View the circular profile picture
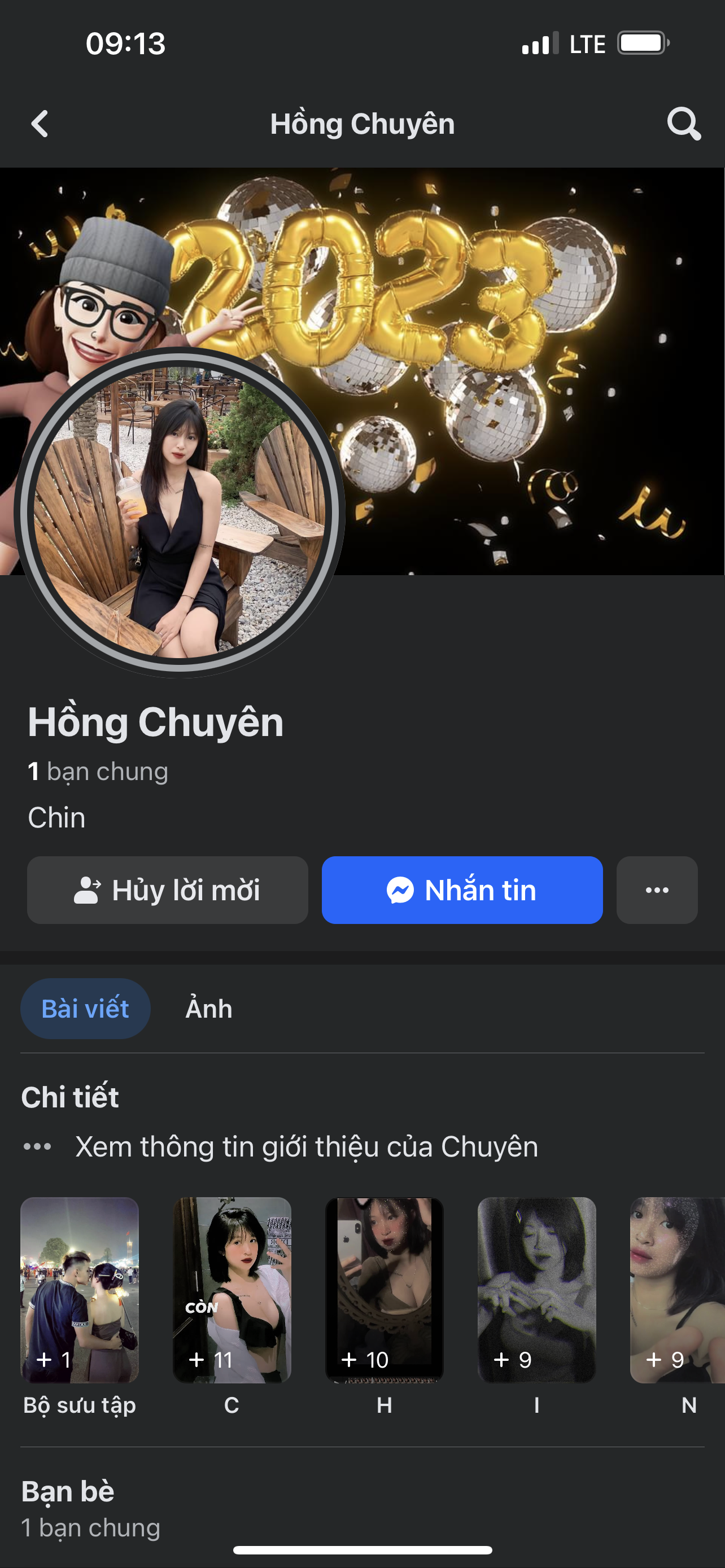This screenshot has height=1568, width=725. 180,511
